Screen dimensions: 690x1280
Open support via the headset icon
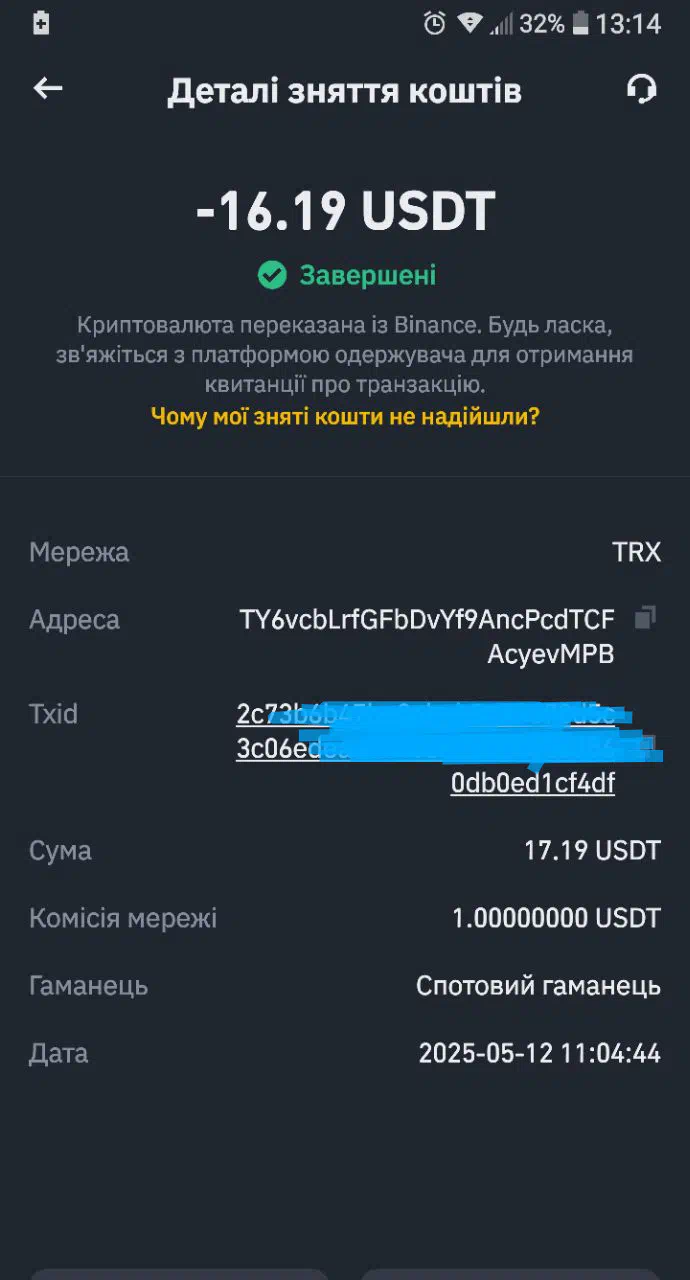pos(641,89)
